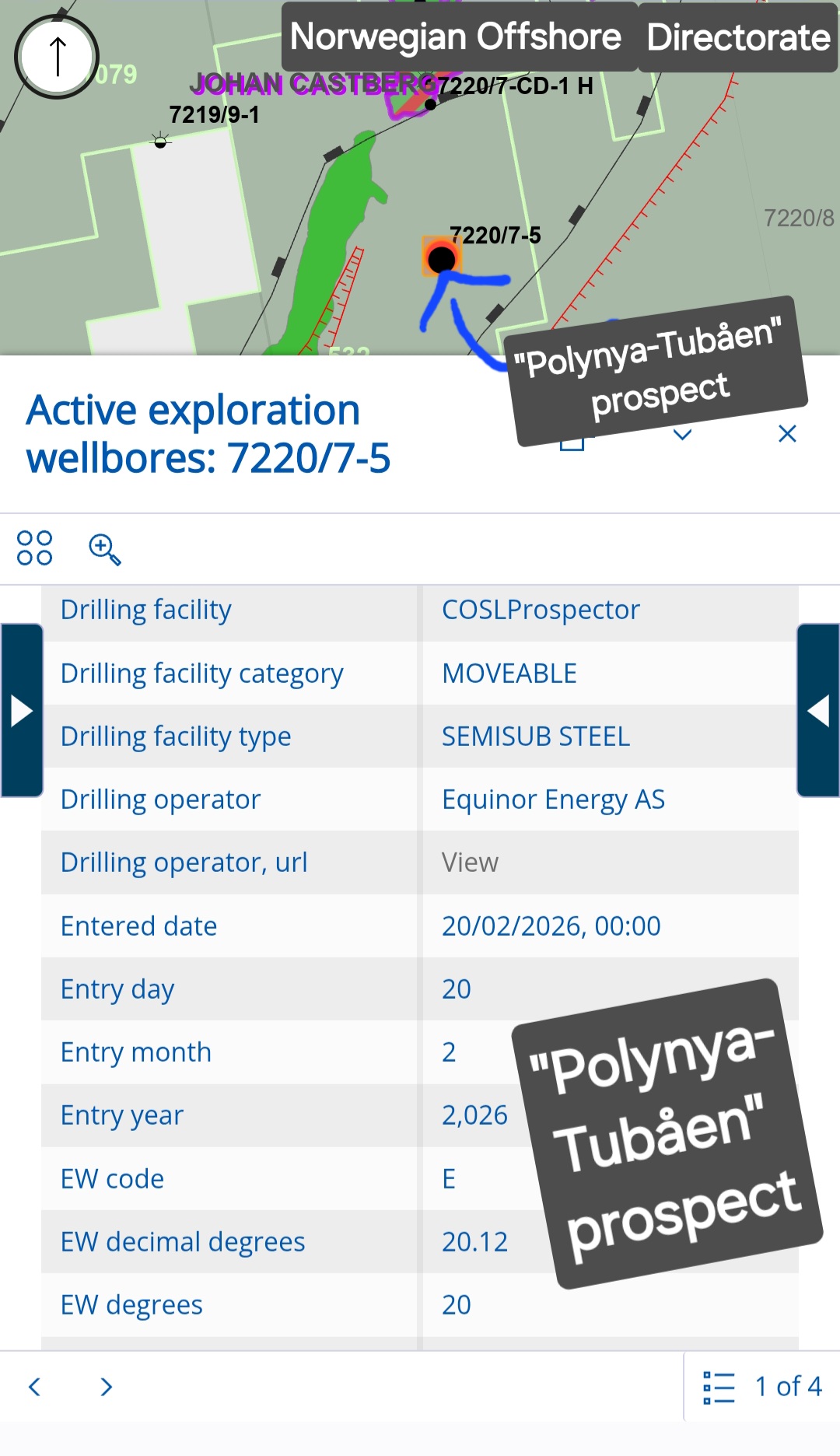Go to the previous feature

click(35, 1387)
